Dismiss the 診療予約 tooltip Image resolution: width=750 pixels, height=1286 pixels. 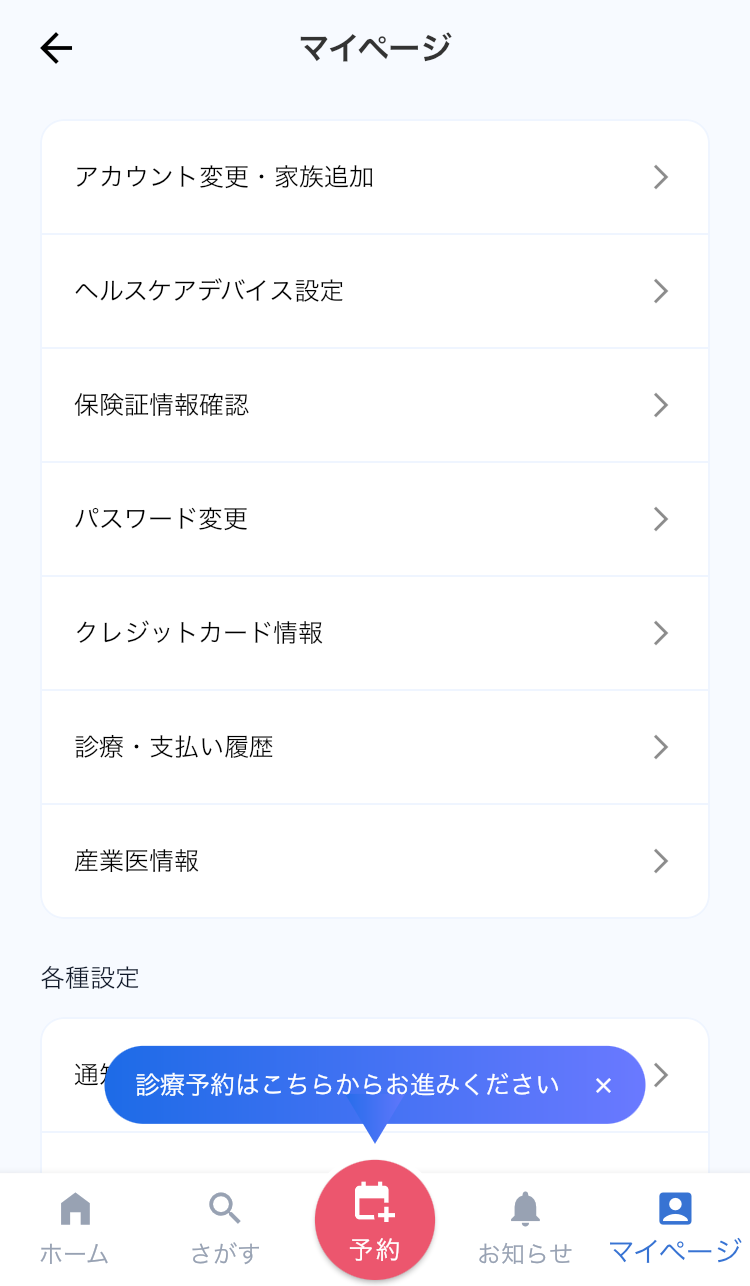pyautogui.click(x=603, y=1085)
